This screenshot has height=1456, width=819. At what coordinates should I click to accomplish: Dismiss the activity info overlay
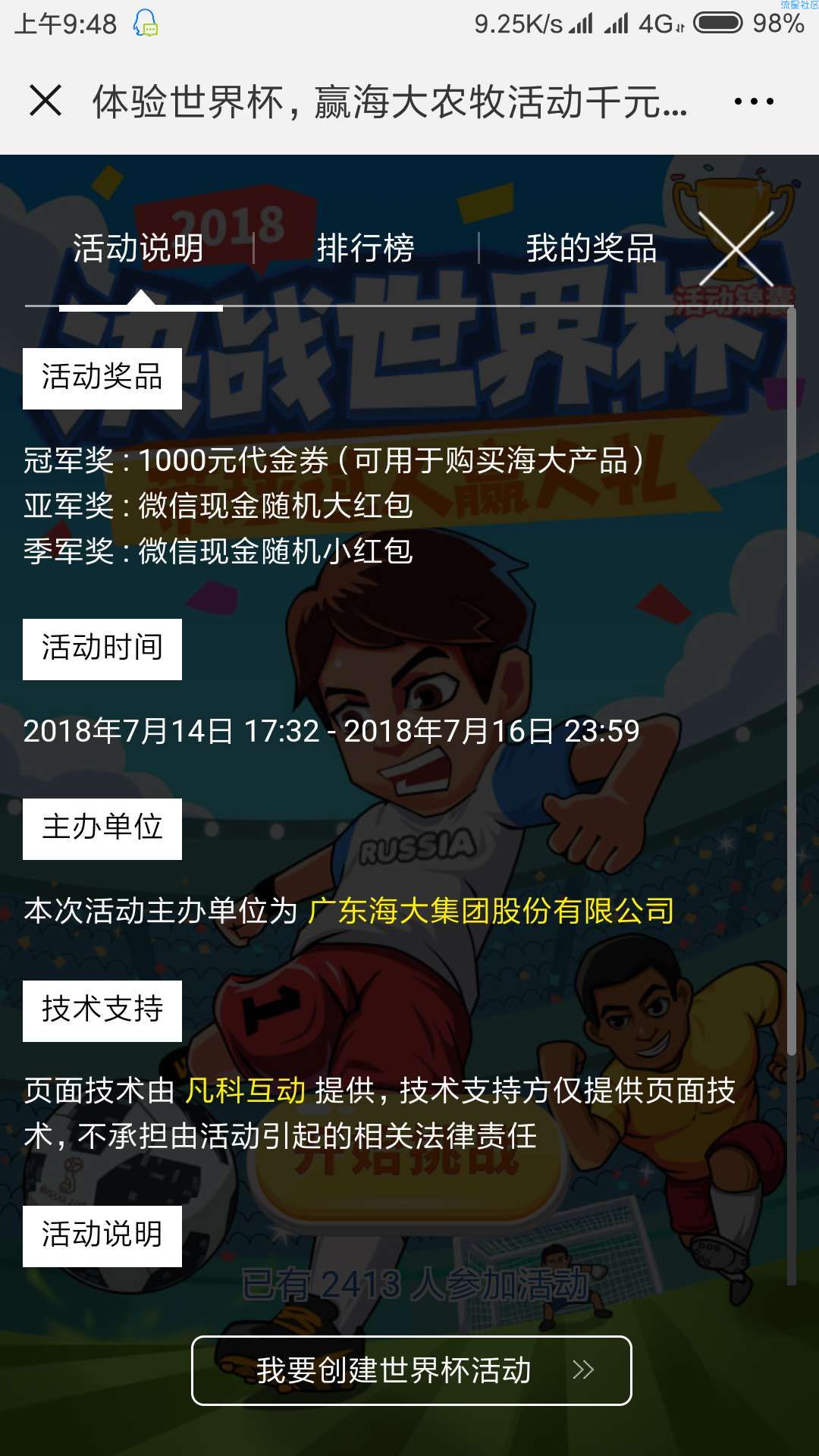tap(735, 249)
